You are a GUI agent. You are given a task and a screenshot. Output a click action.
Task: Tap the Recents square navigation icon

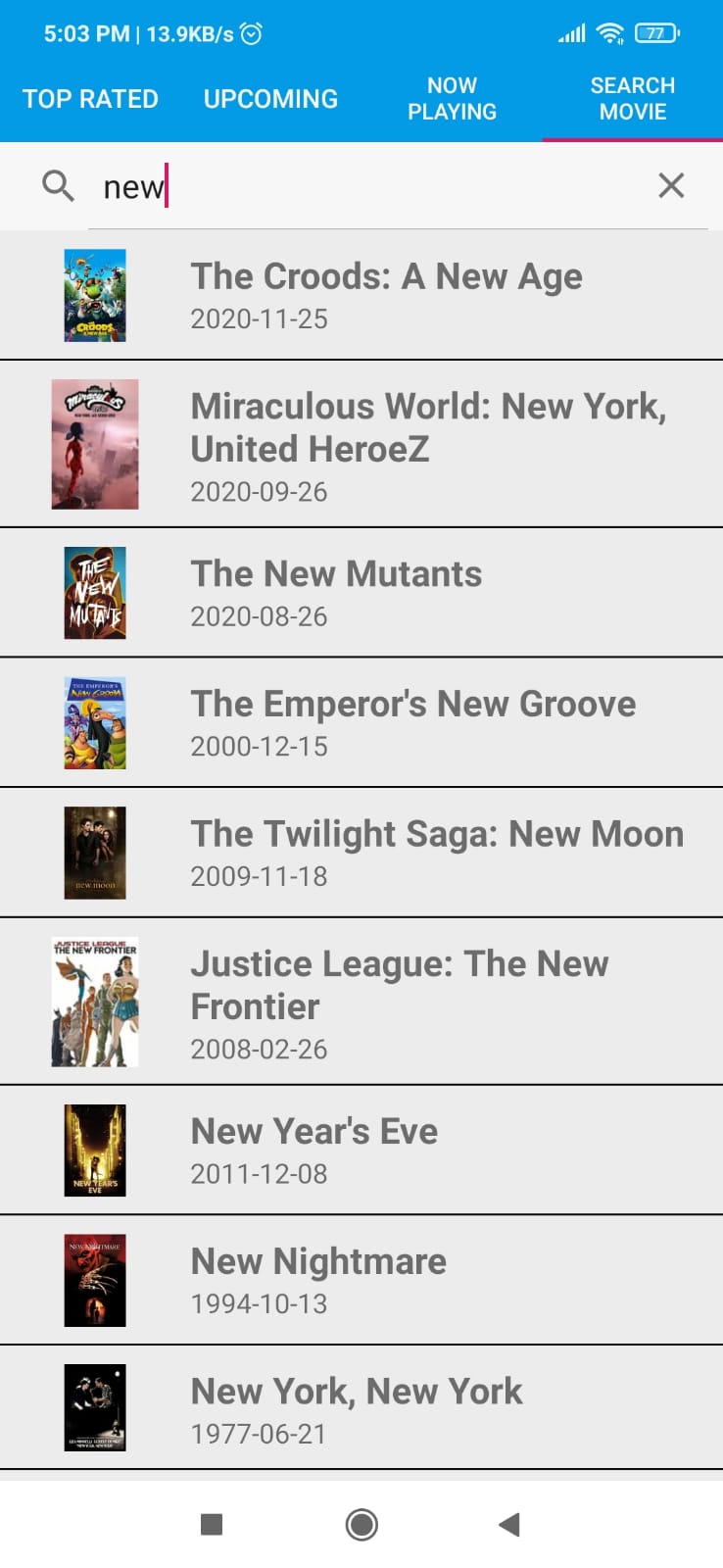[211, 1525]
